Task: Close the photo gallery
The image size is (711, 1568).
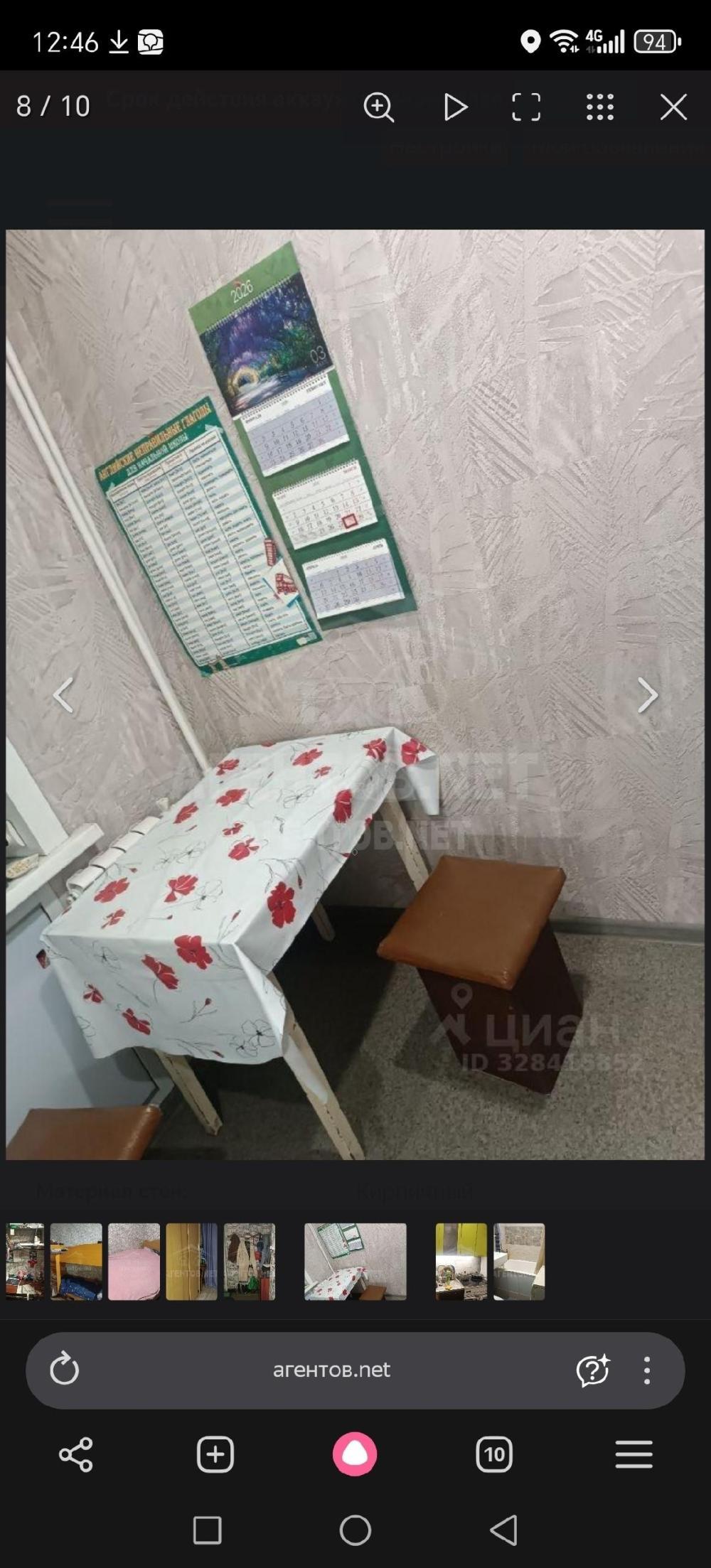Action: click(x=673, y=107)
